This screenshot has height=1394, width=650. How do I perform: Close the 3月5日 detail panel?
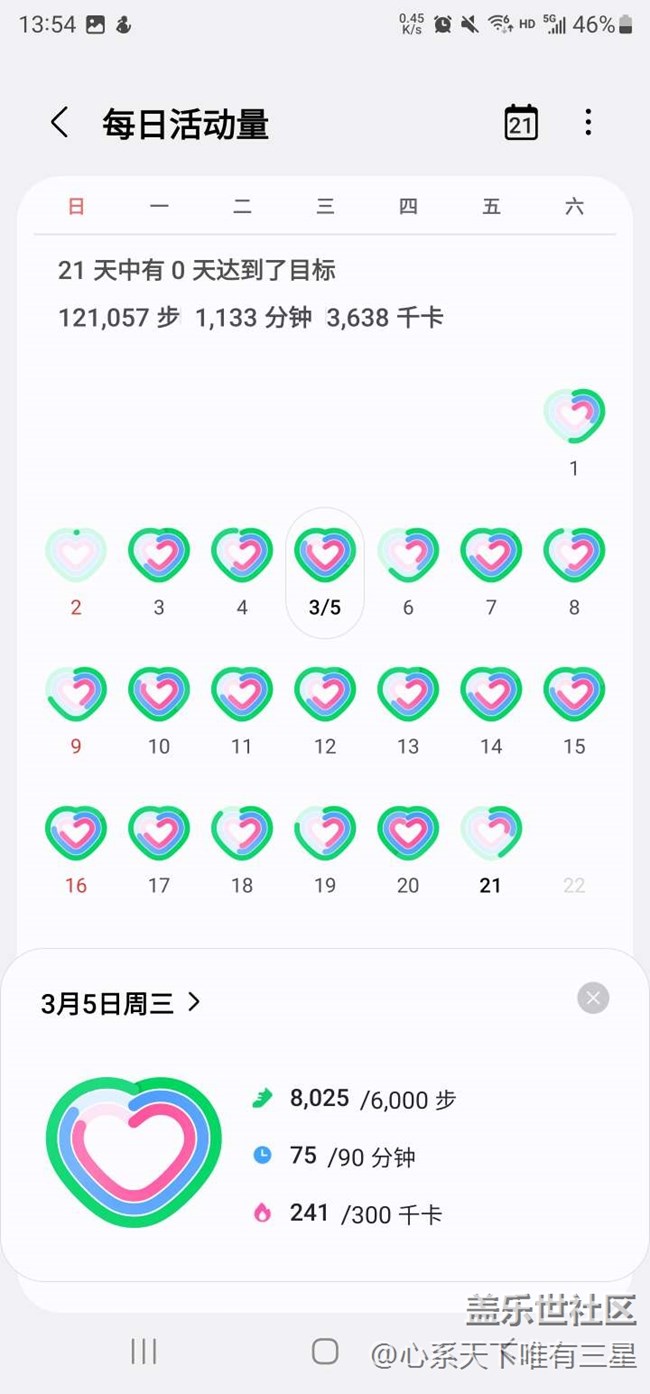[x=593, y=998]
